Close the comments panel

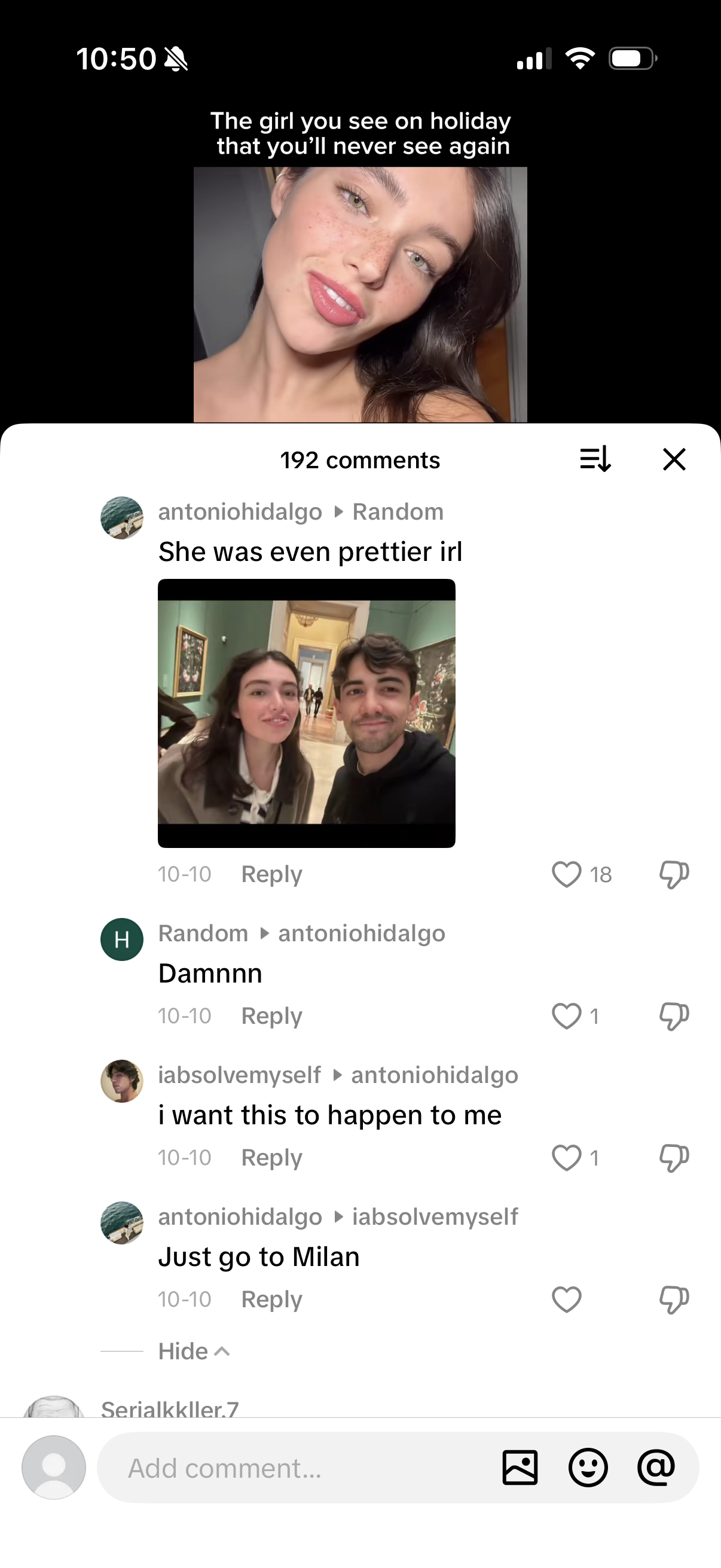click(674, 459)
